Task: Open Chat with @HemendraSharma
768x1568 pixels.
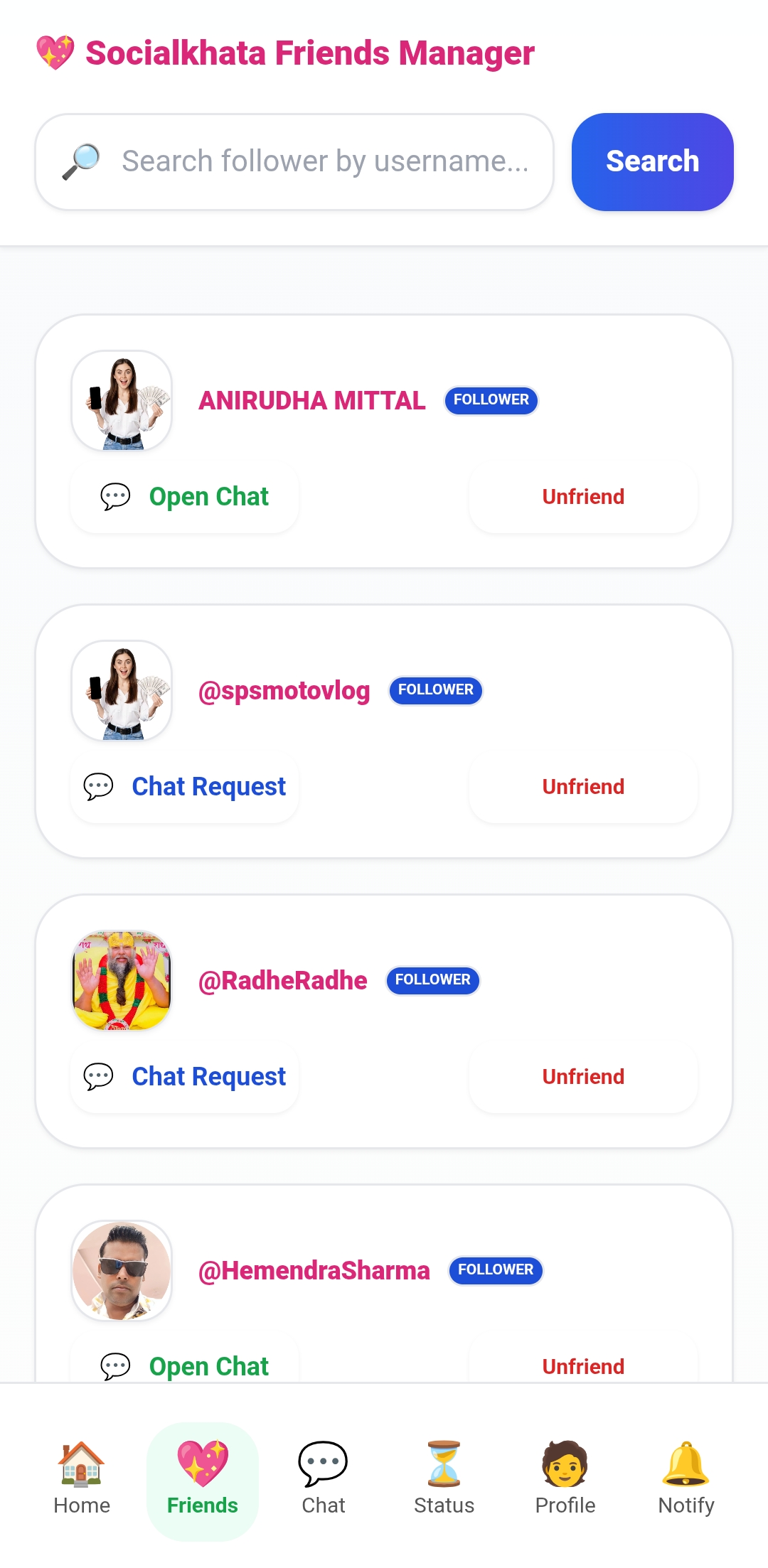Action: tap(185, 1365)
